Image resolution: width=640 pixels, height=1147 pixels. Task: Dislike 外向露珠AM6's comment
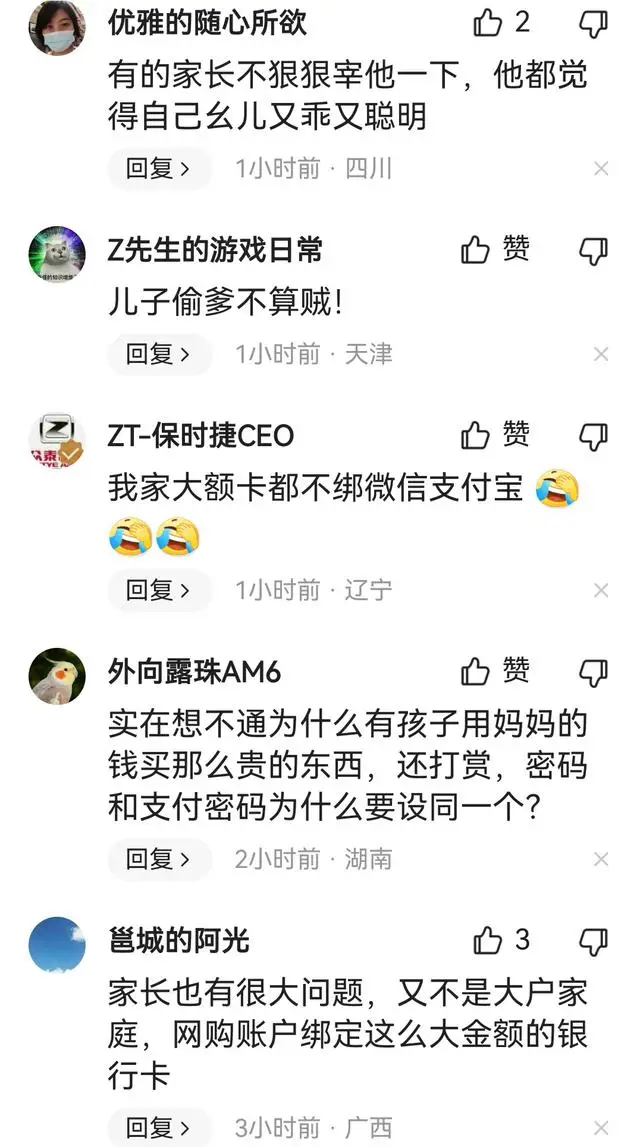click(x=594, y=672)
